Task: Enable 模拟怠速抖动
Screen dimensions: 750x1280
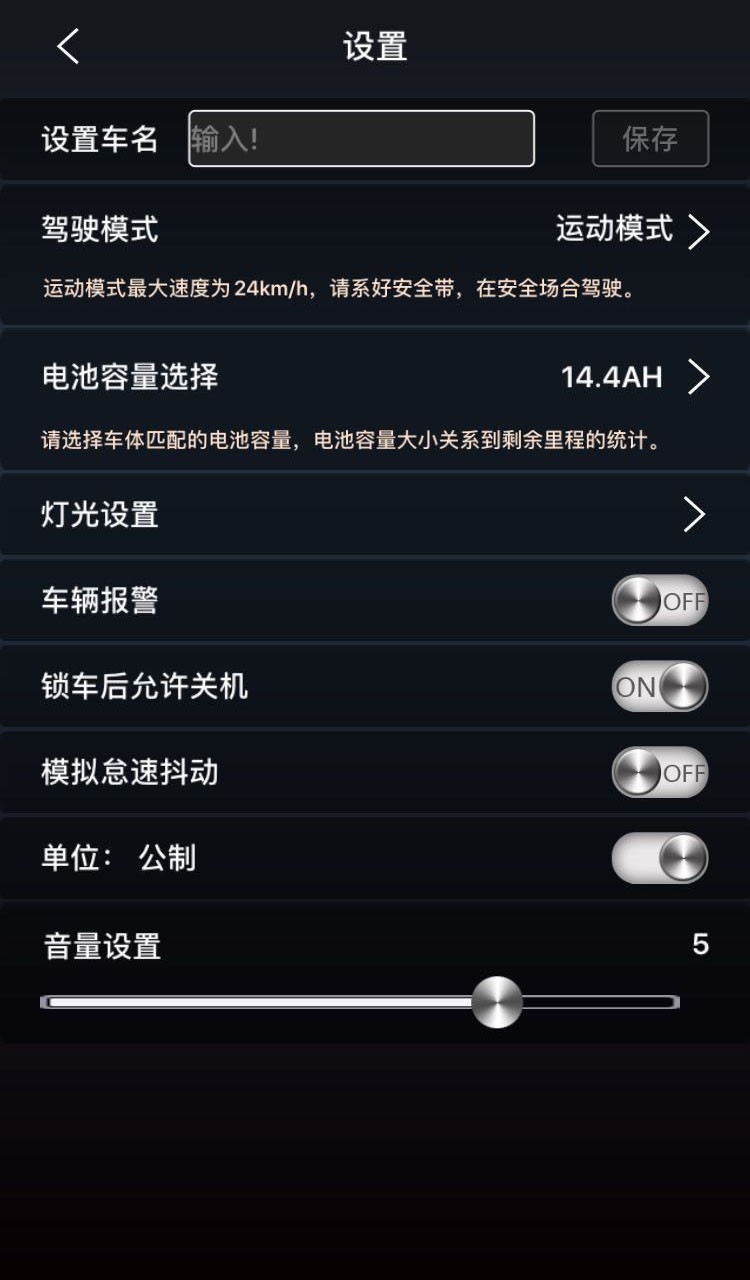Action: pos(660,773)
